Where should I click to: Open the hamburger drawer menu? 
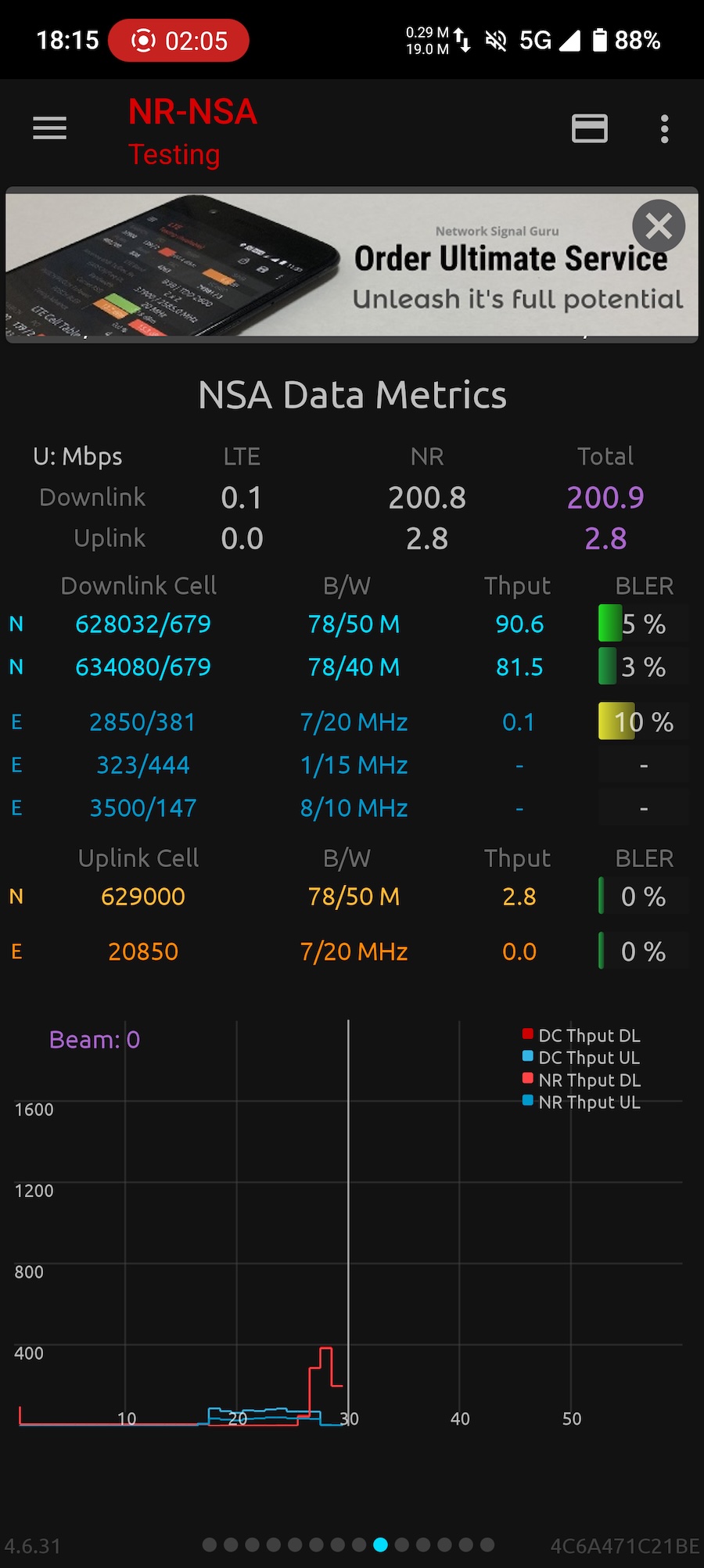(49, 128)
